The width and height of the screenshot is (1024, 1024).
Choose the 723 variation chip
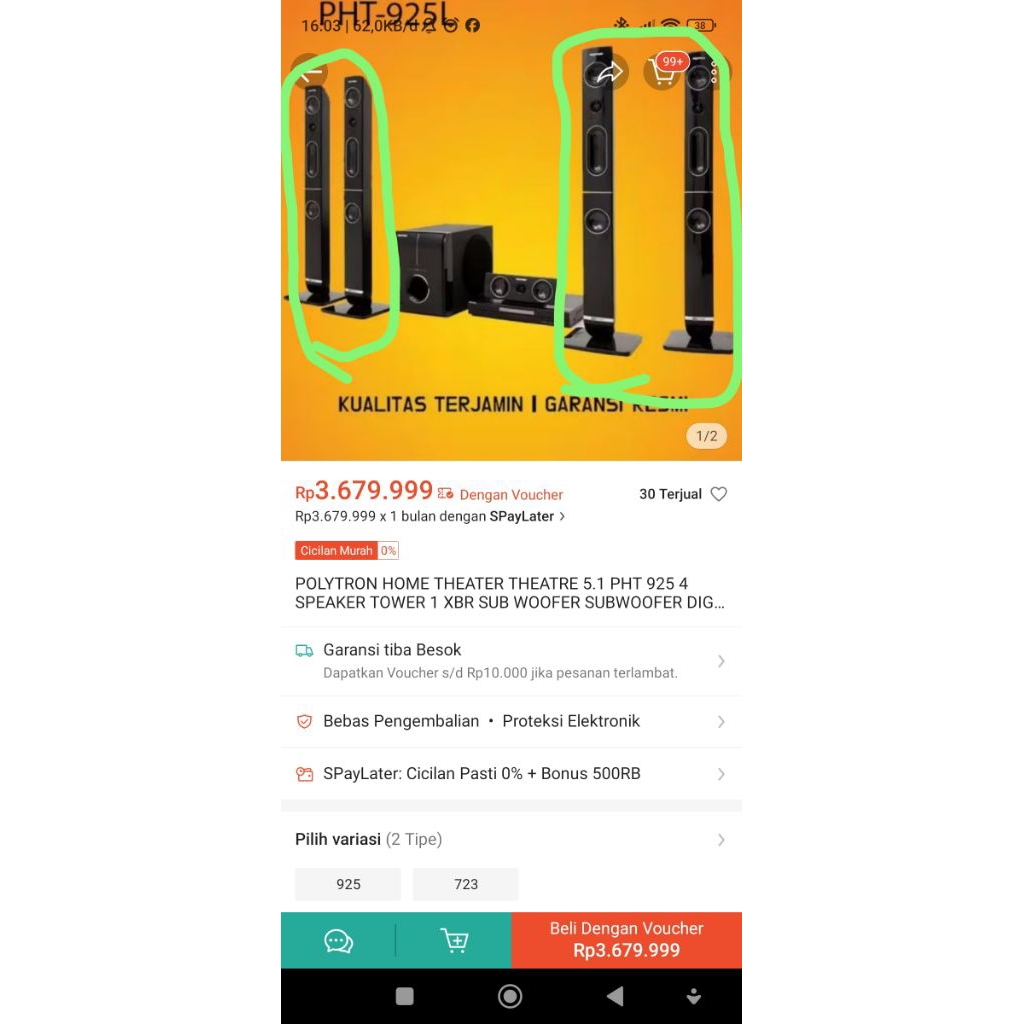point(466,884)
